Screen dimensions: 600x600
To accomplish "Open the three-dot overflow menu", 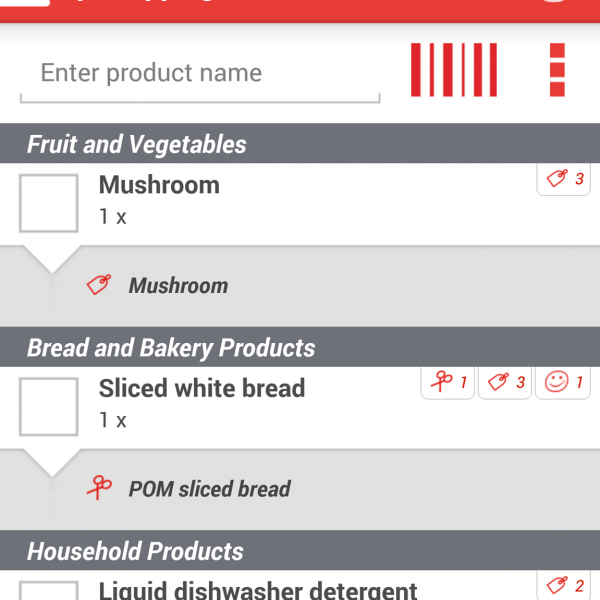I will 557,70.
